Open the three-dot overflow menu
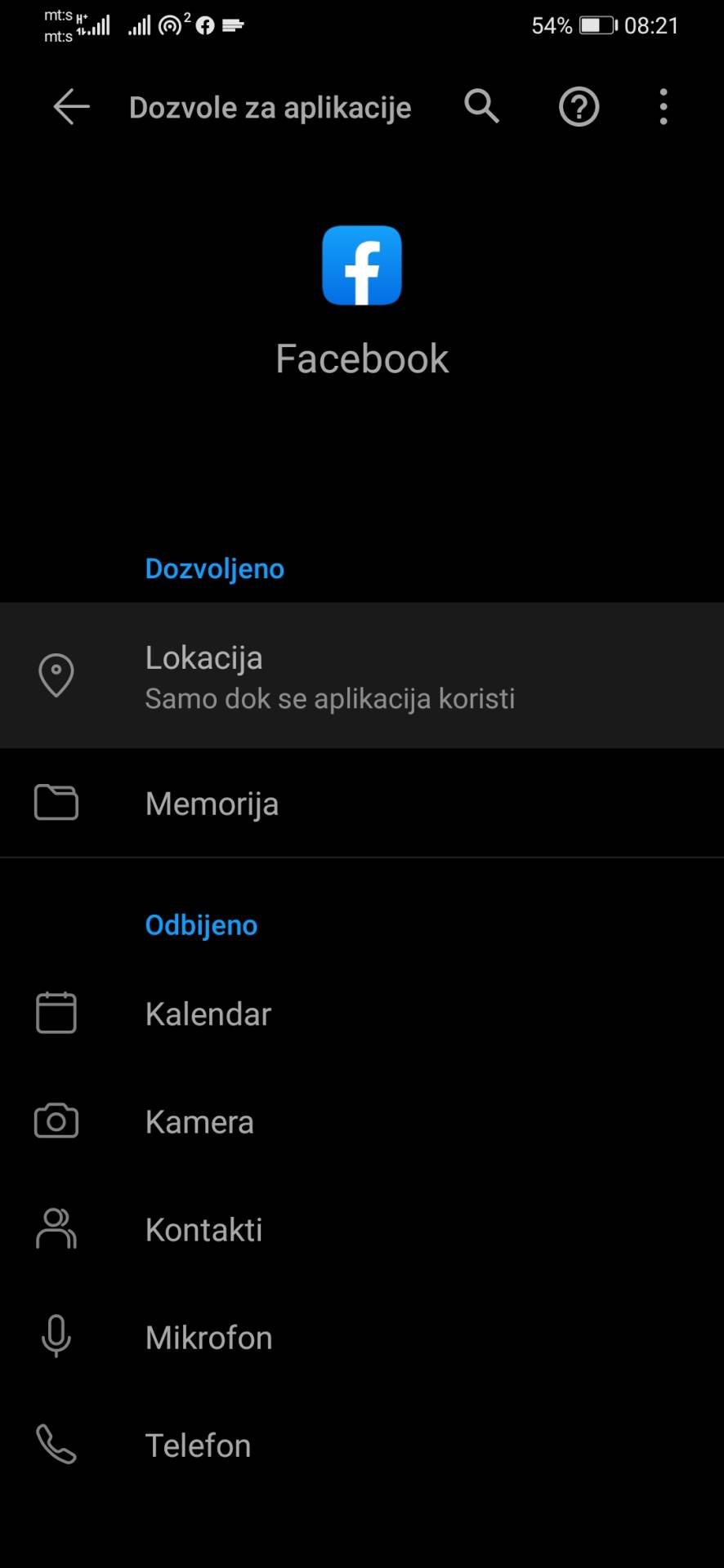 (x=663, y=106)
